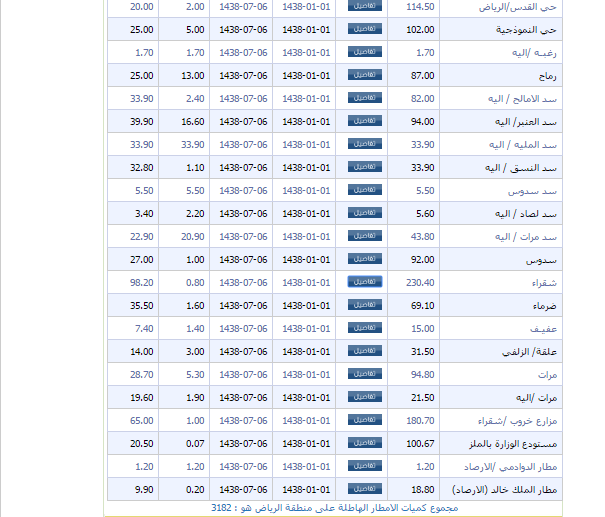View تفاصيل for رغبه /اليه
605x517 pixels.
[364, 51]
